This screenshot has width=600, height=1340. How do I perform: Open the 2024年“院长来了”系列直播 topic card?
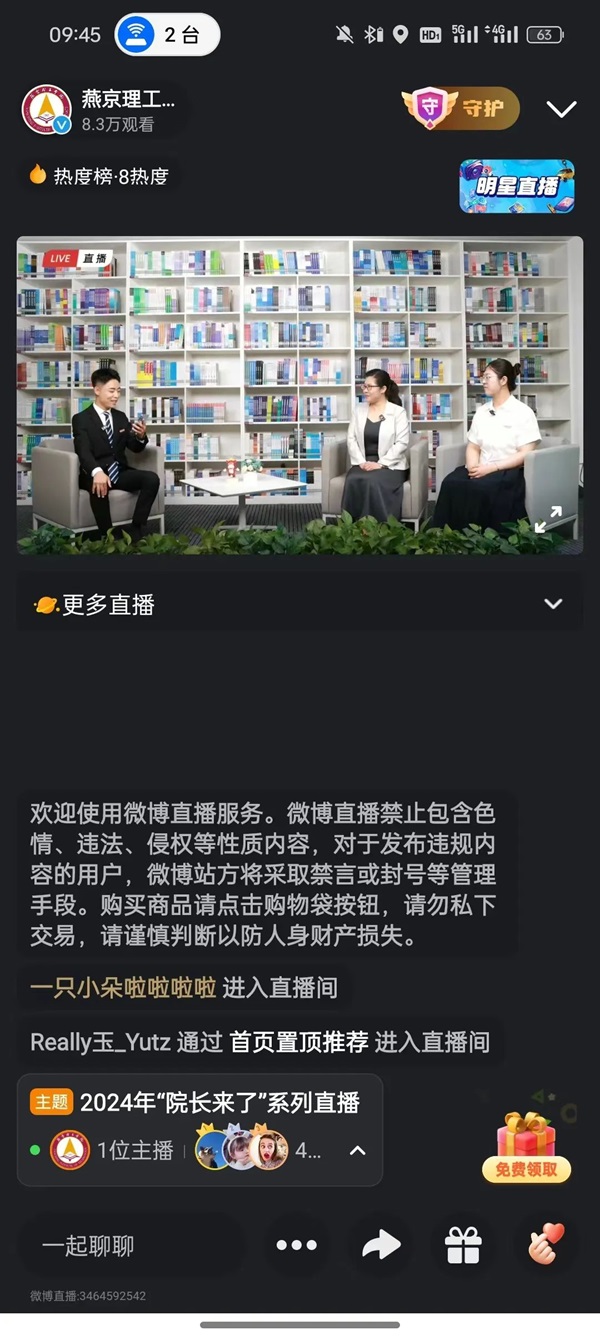218,1102
